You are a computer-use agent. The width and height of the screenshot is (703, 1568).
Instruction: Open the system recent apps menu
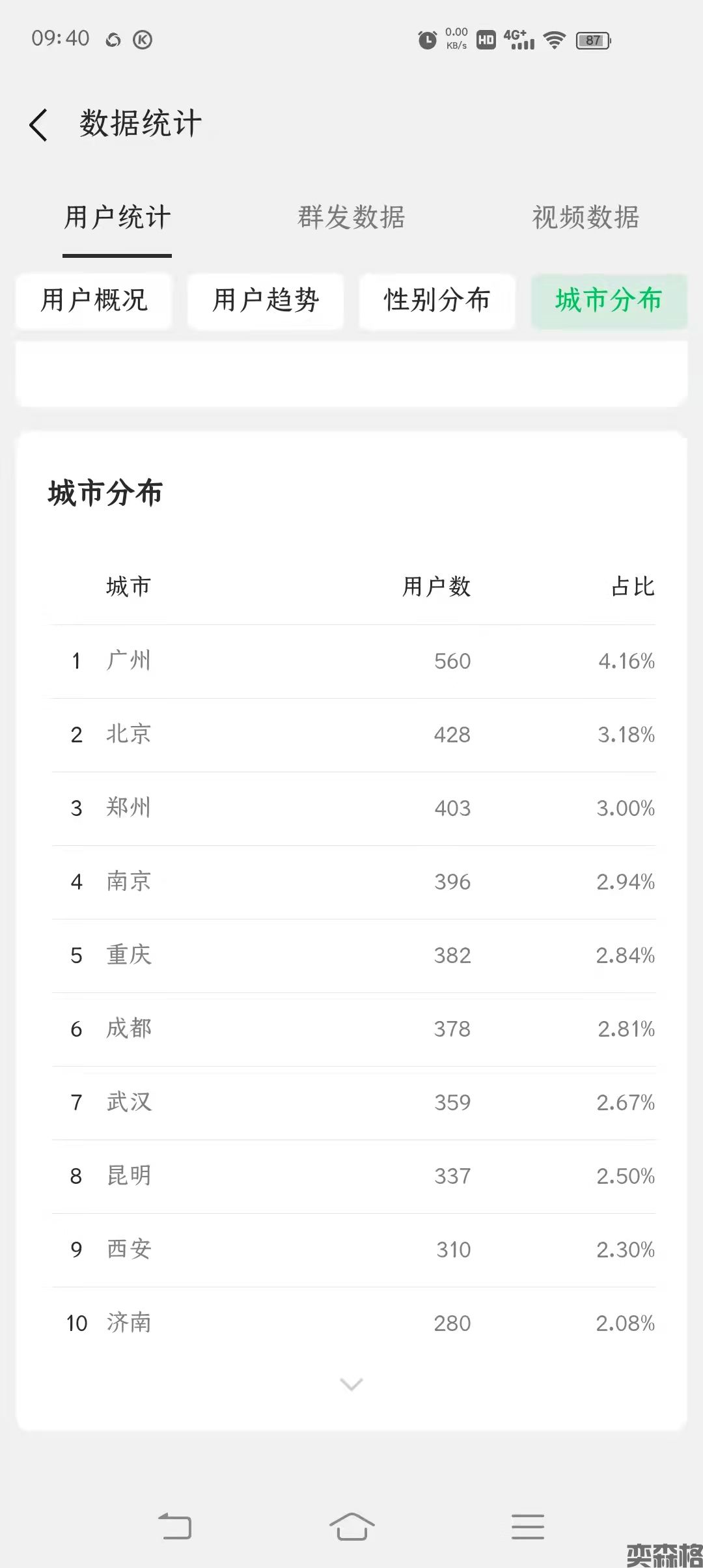click(x=527, y=1526)
